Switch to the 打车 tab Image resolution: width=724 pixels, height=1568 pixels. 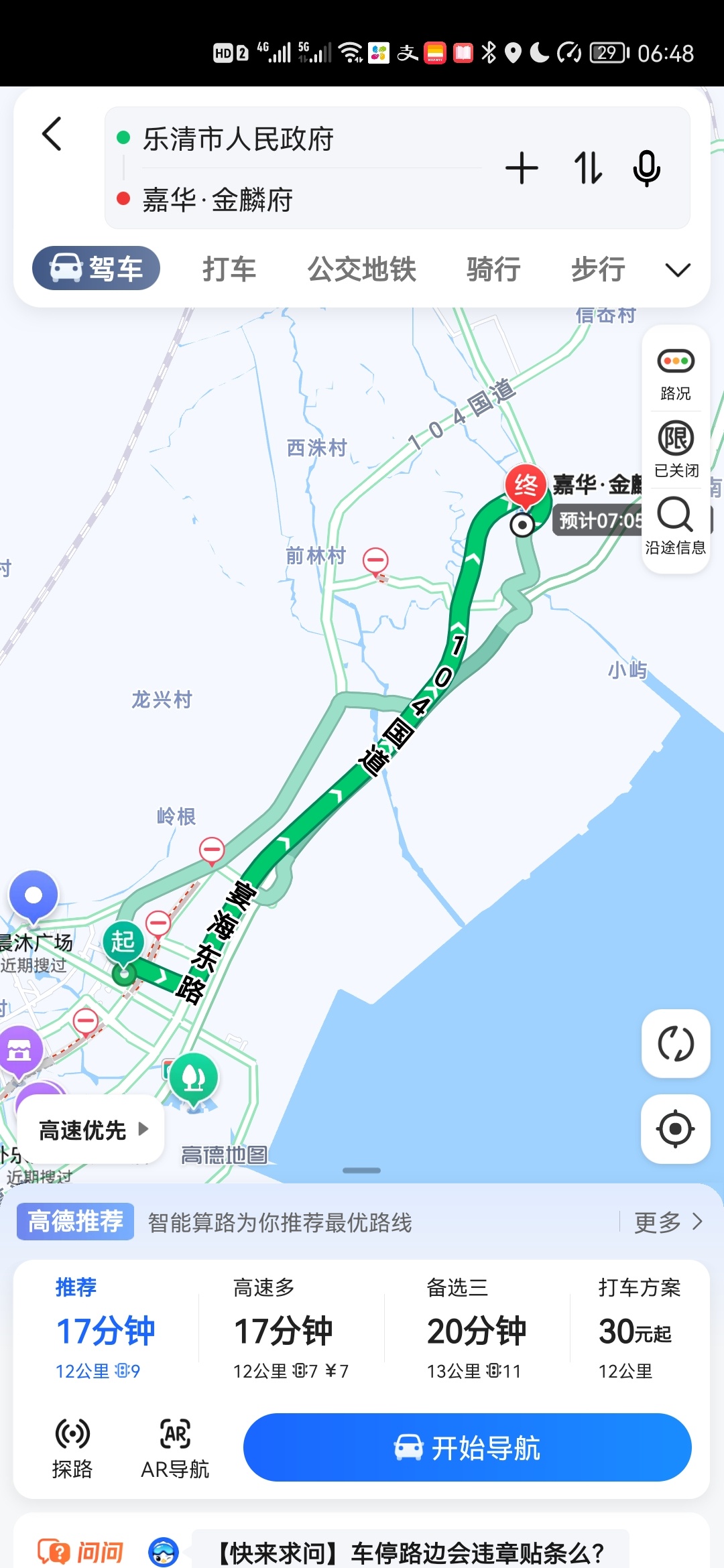229,269
